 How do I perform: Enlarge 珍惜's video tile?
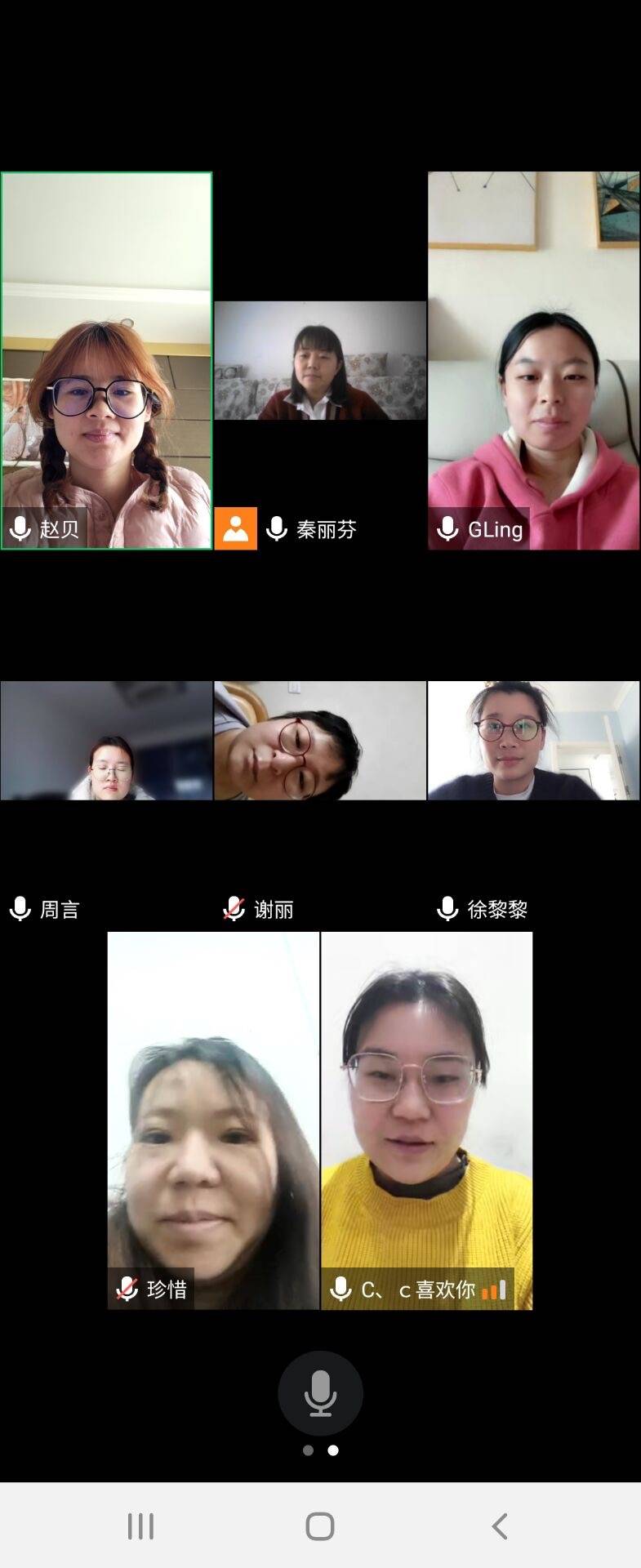(213, 1120)
